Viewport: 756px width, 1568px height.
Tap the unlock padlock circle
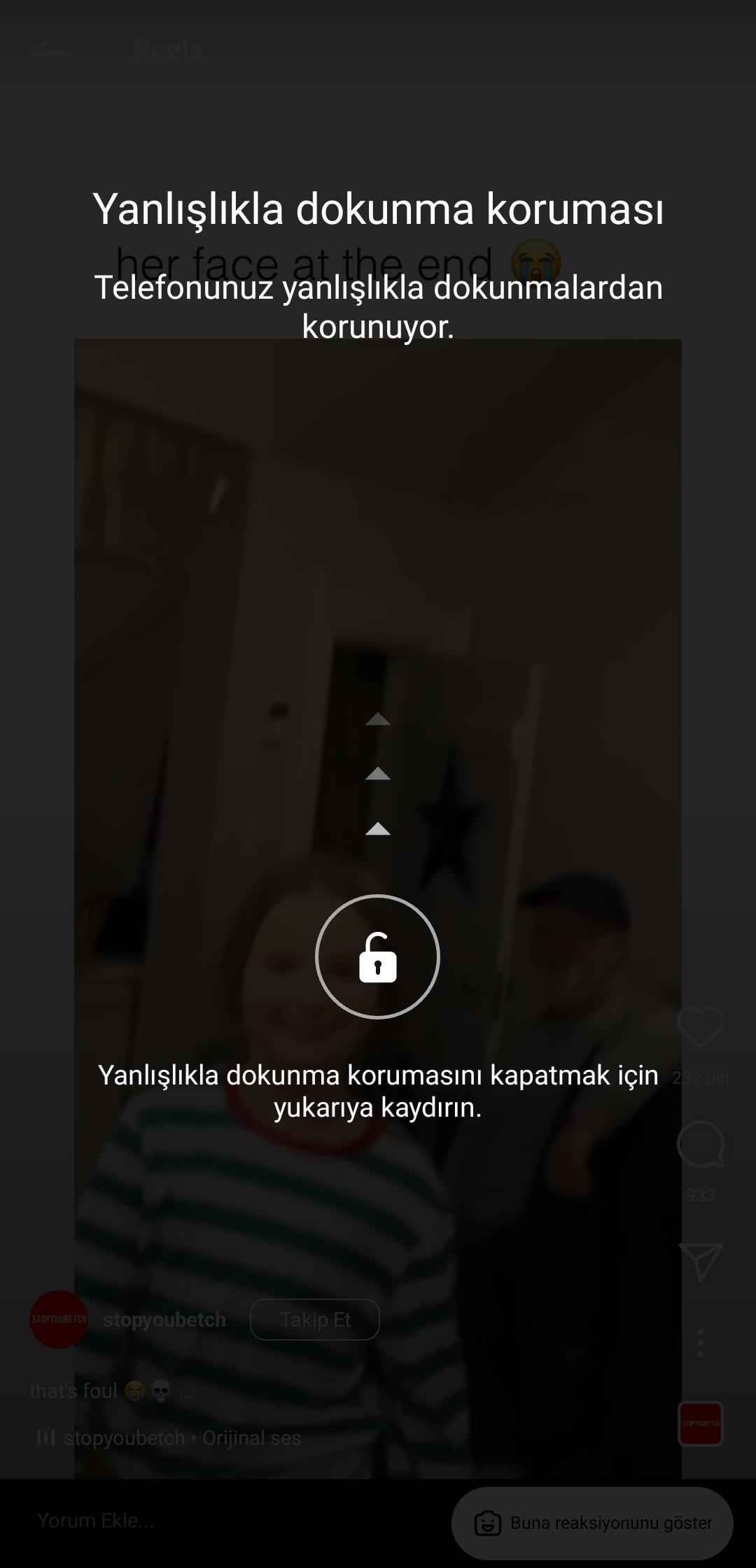(377, 956)
